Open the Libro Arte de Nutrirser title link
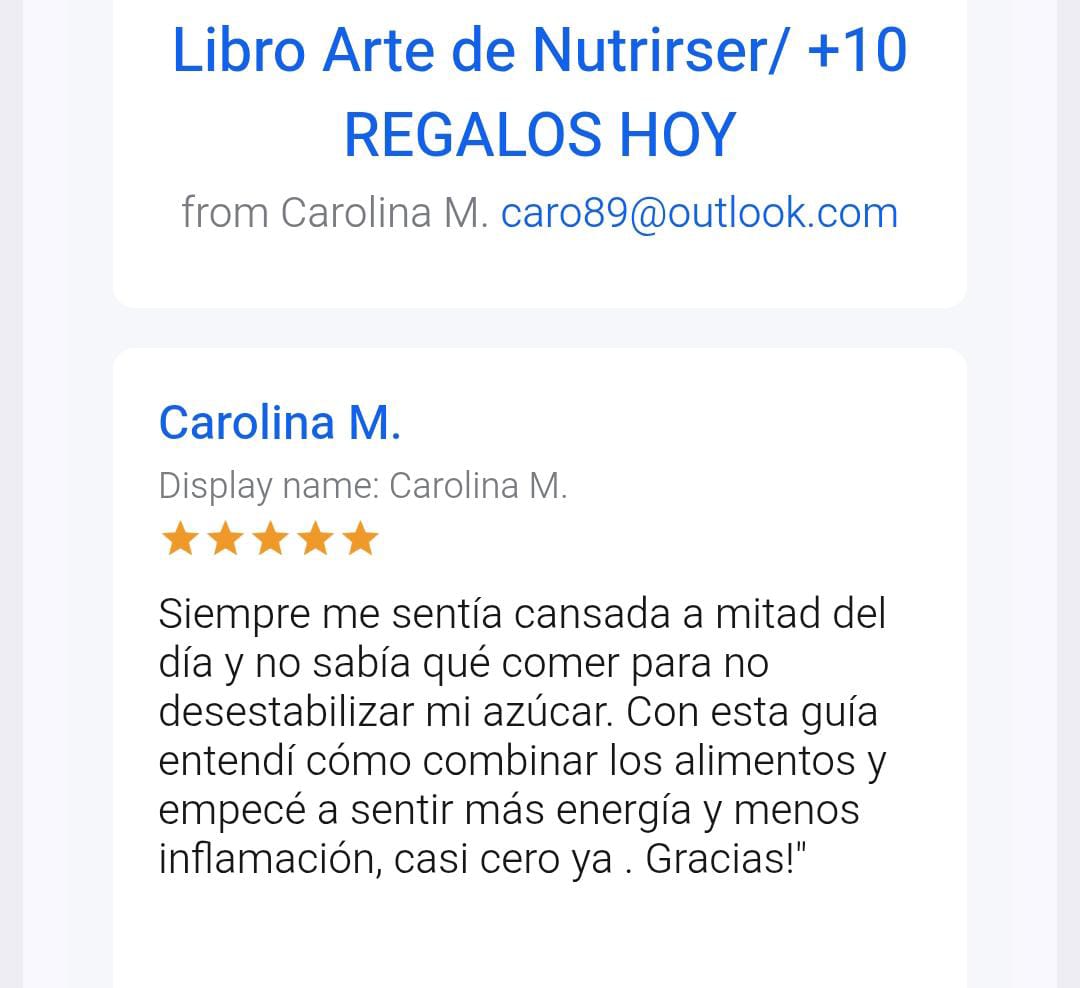 [x=539, y=92]
